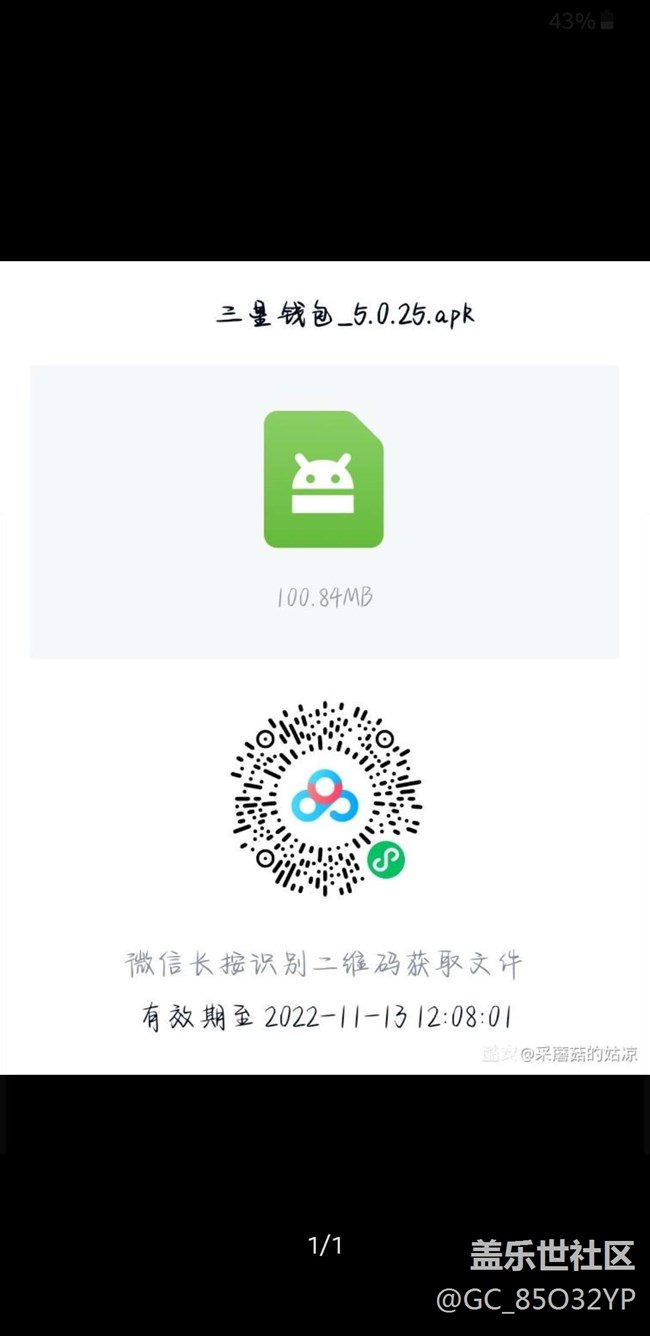Viewport: 650px width, 1336px height.
Task: Tap the 三星钱包 APK share image
Action: pos(325,667)
